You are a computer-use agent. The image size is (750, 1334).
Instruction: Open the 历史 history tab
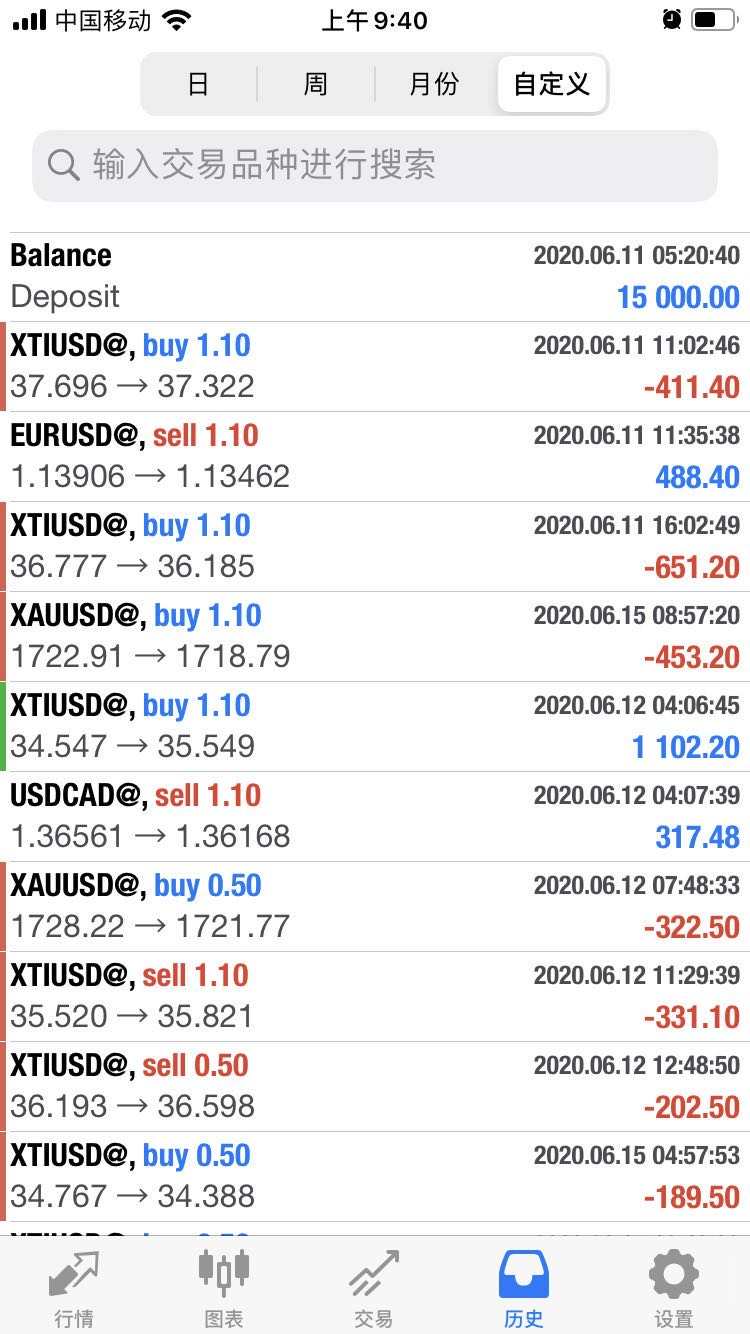pos(524,1288)
